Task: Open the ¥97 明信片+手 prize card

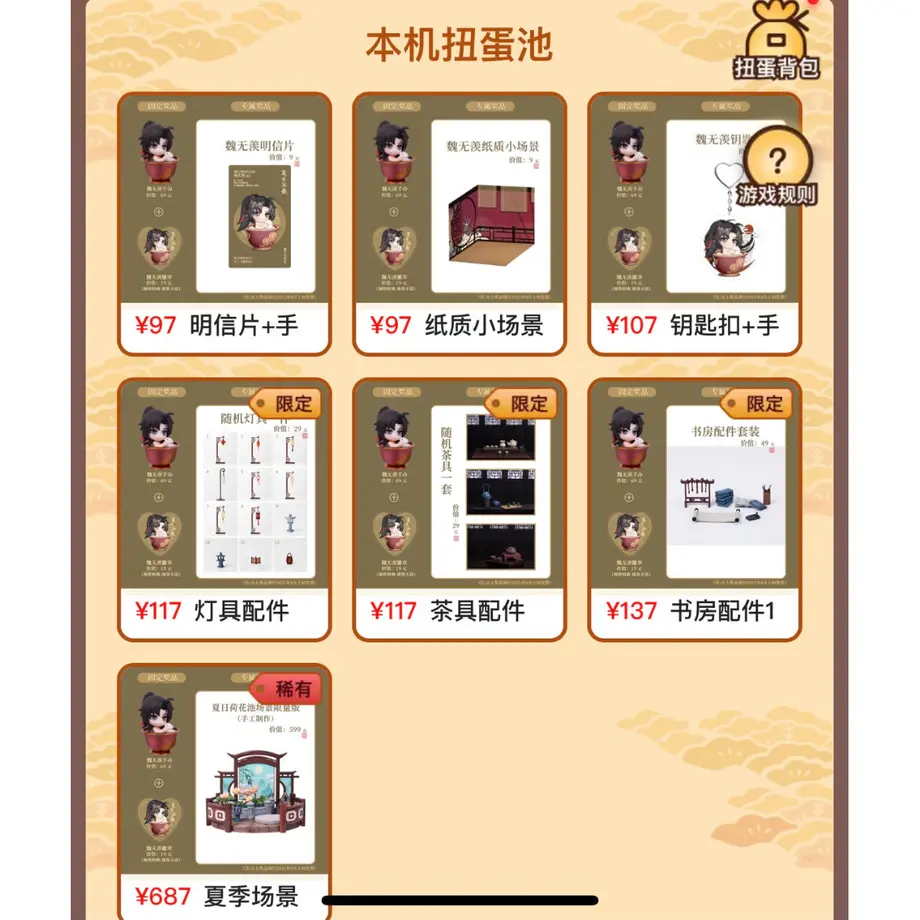Action: click(224, 222)
